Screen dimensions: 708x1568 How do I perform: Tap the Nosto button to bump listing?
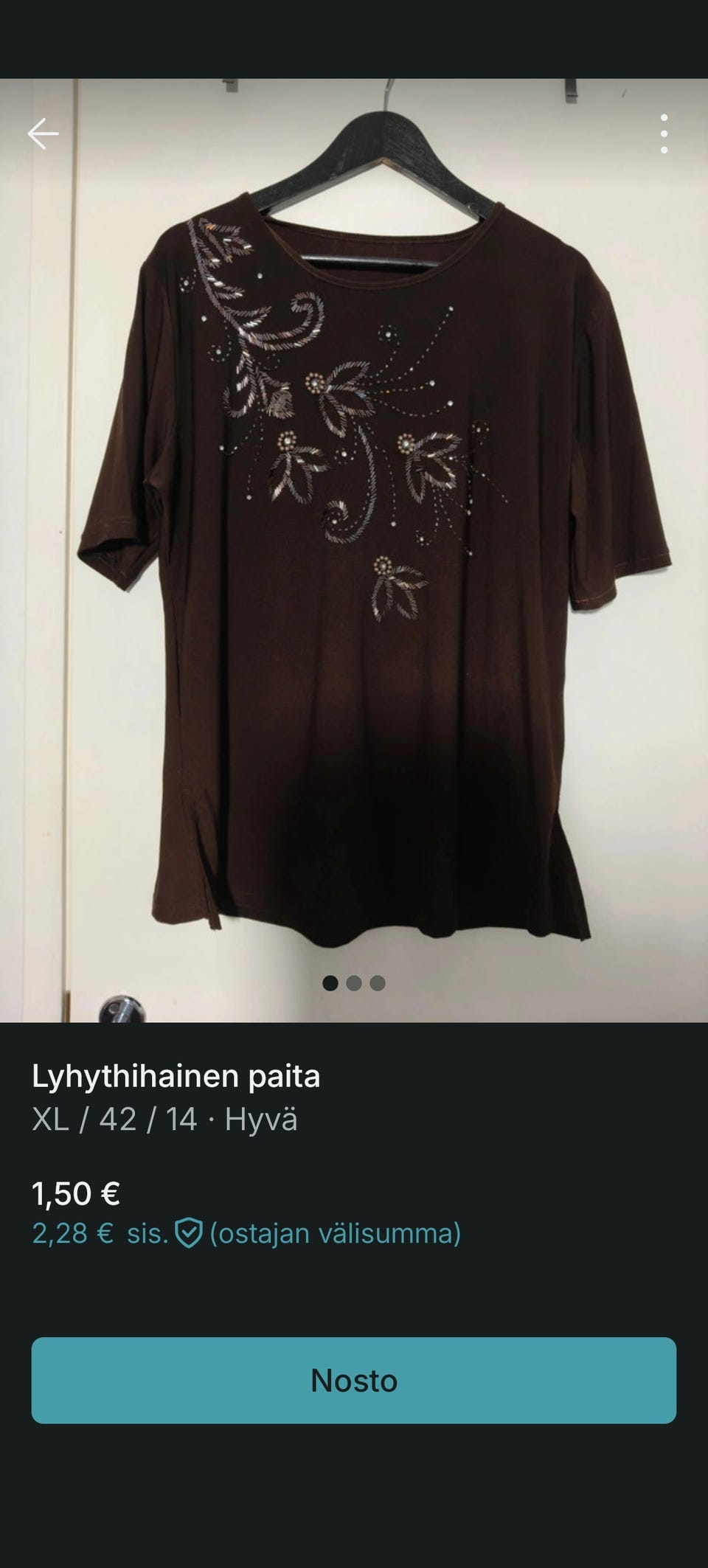click(353, 1380)
